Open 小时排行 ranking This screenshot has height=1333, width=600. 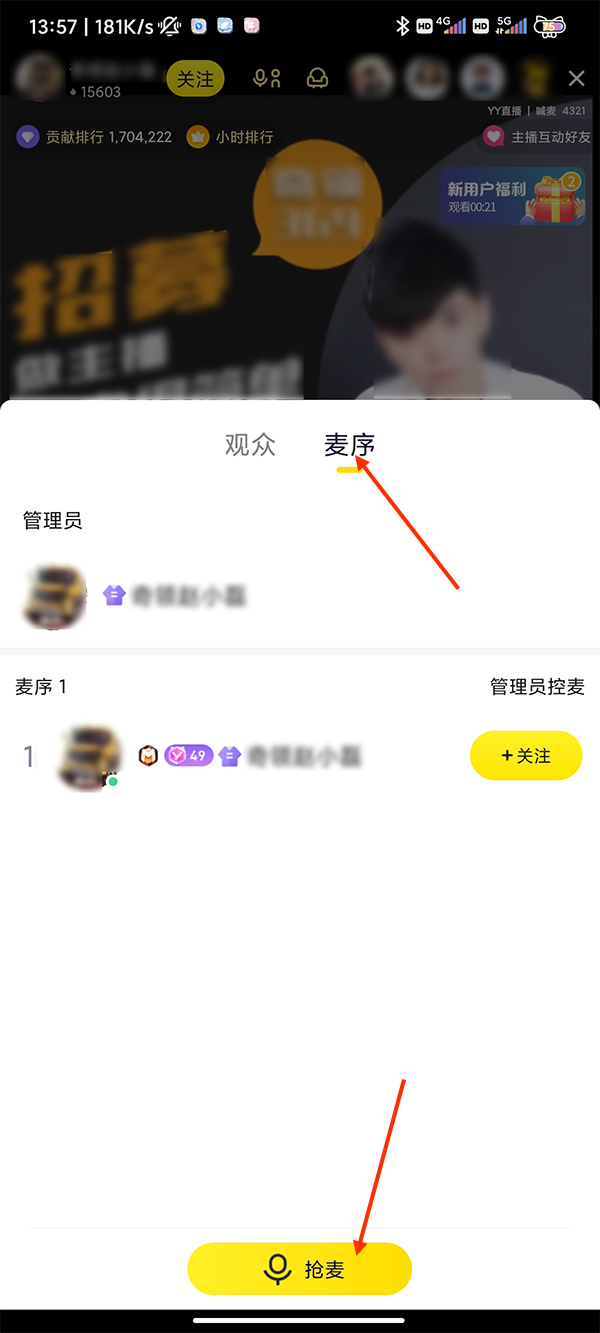point(231,137)
